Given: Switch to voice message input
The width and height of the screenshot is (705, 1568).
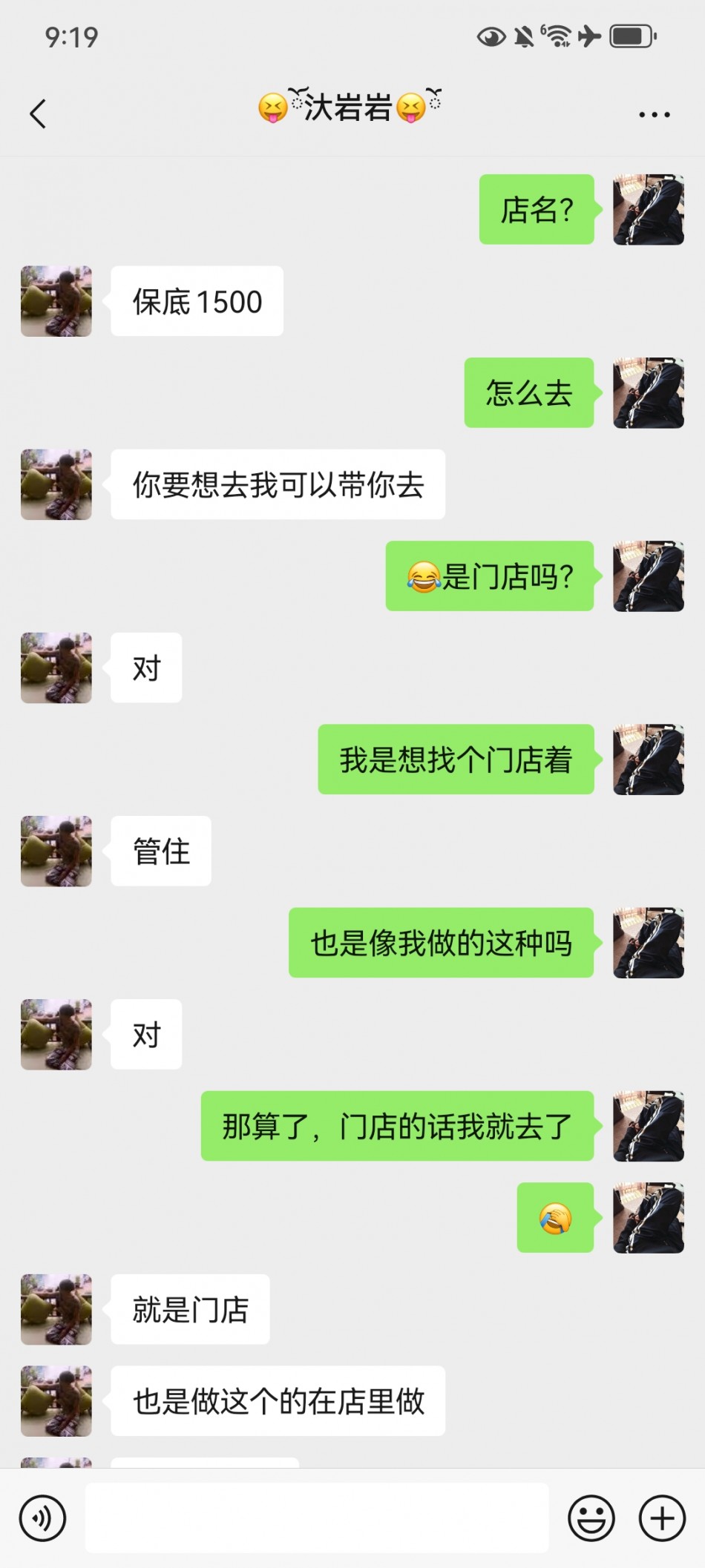Looking at the screenshot, I should (x=42, y=1518).
